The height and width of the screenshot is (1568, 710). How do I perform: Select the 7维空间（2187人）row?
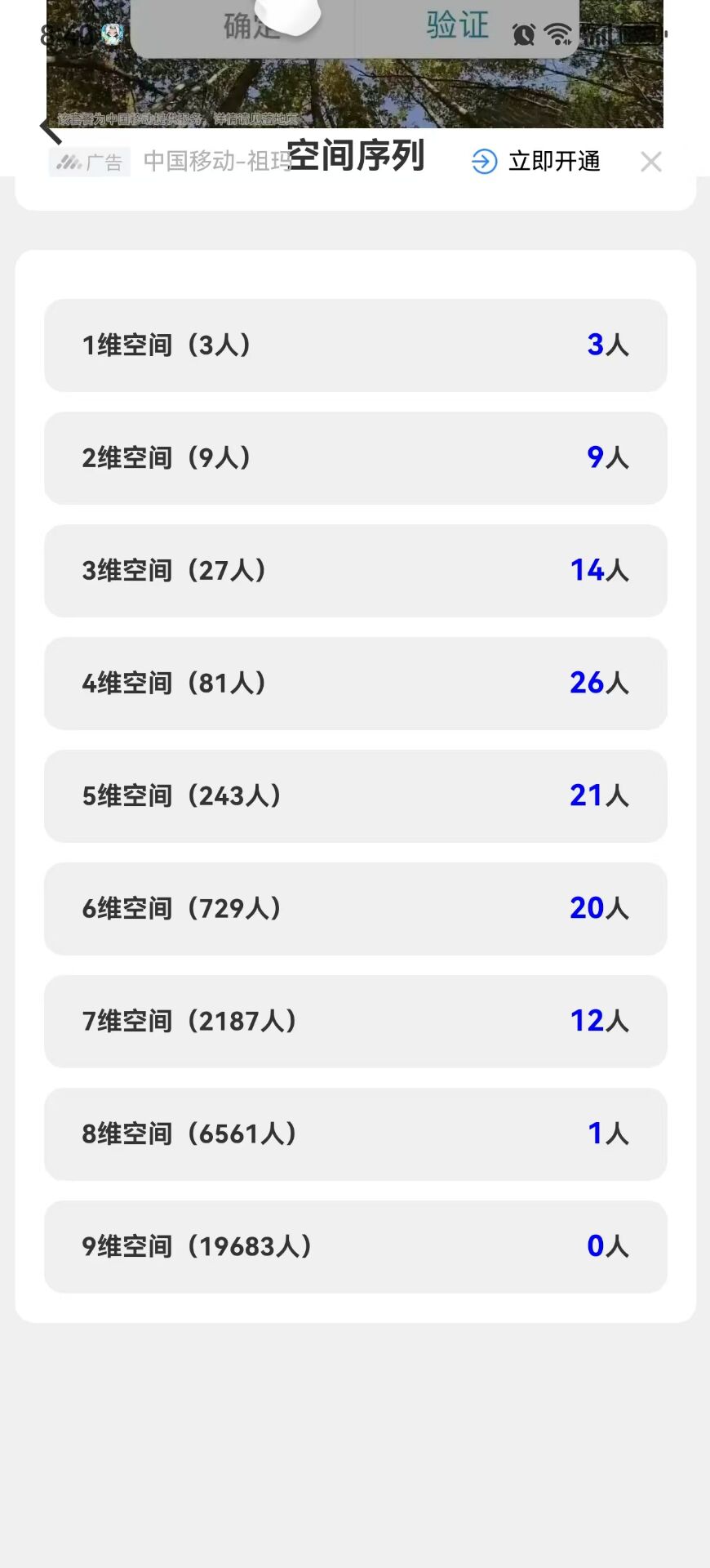tap(356, 1022)
